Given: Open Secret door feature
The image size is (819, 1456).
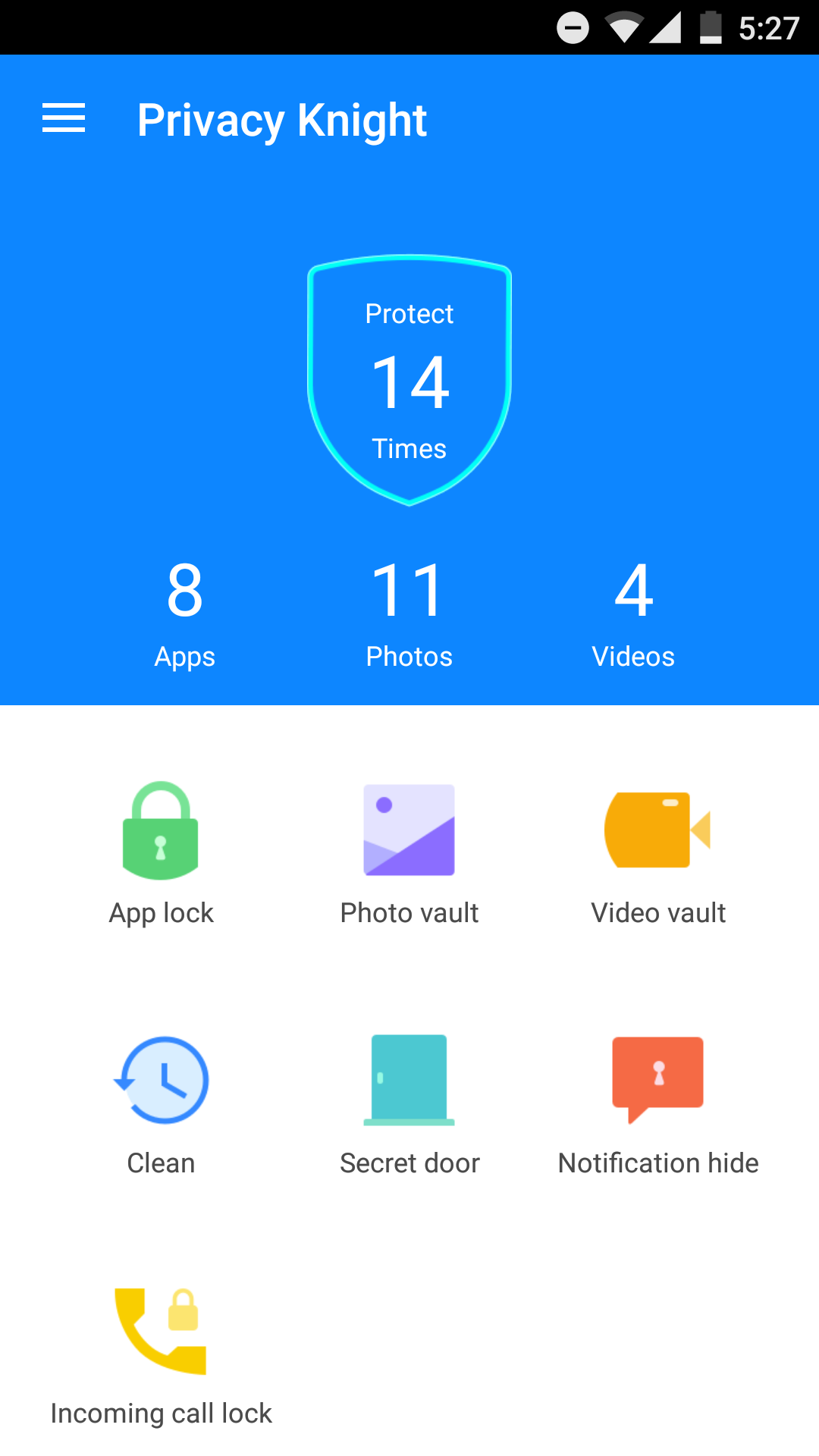Looking at the screenshot, I should pyautogui.click(x=409, y=1103).
